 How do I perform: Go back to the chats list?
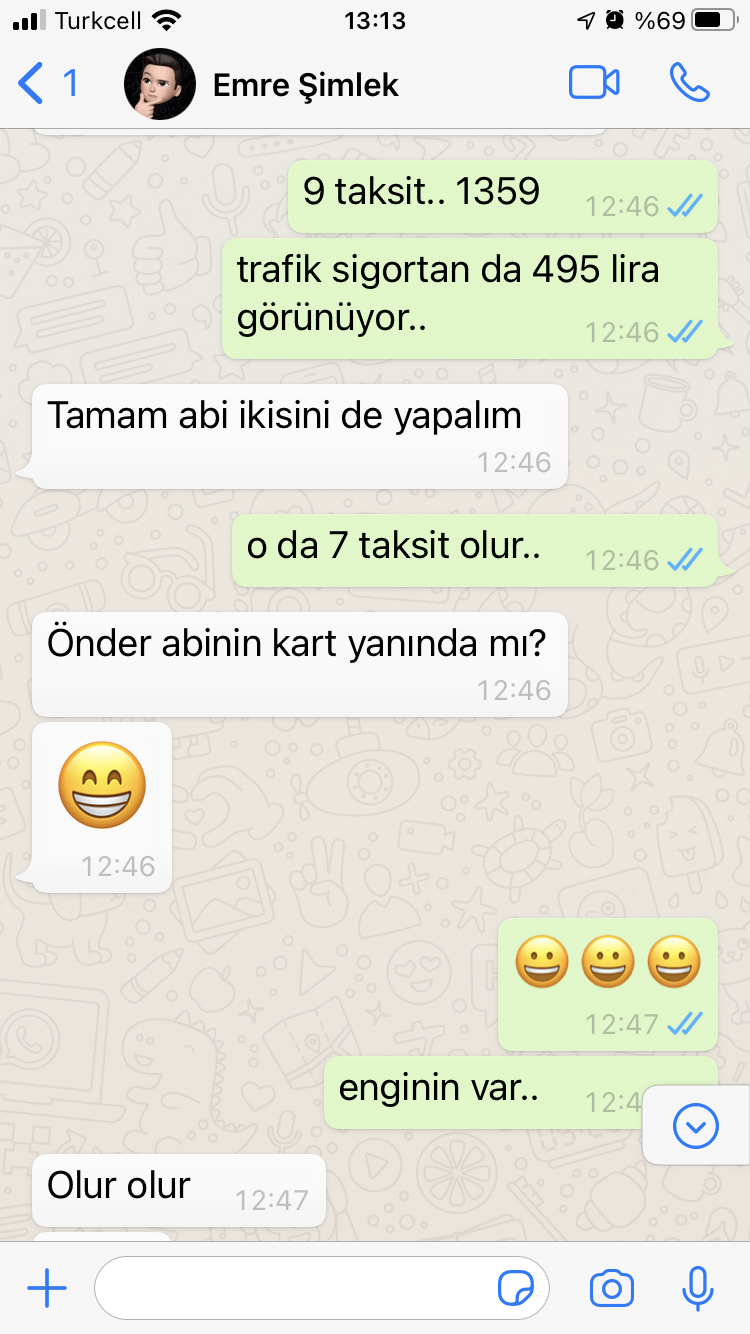pyautogui.click(x=46, y=84)
